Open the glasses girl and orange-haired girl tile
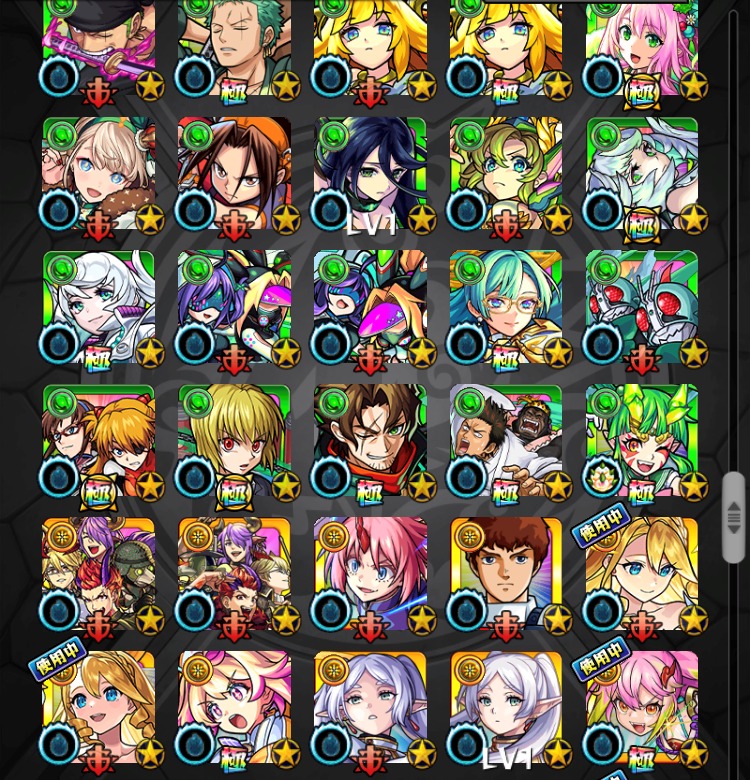Image resolution: width=750 pixels, height=780 pixels. [x=98, y=442]
